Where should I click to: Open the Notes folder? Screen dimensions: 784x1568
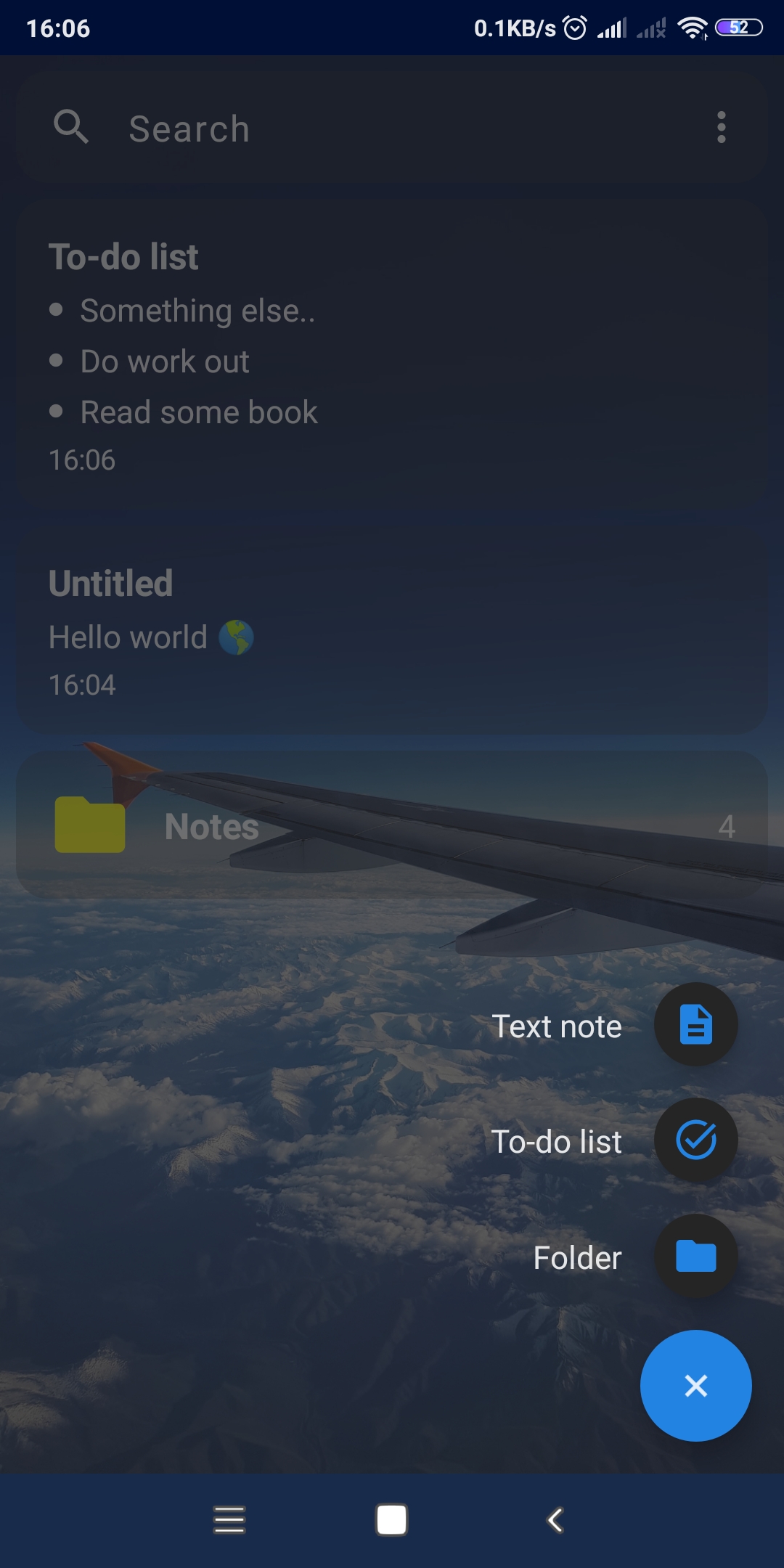click(x=392, y=825)
